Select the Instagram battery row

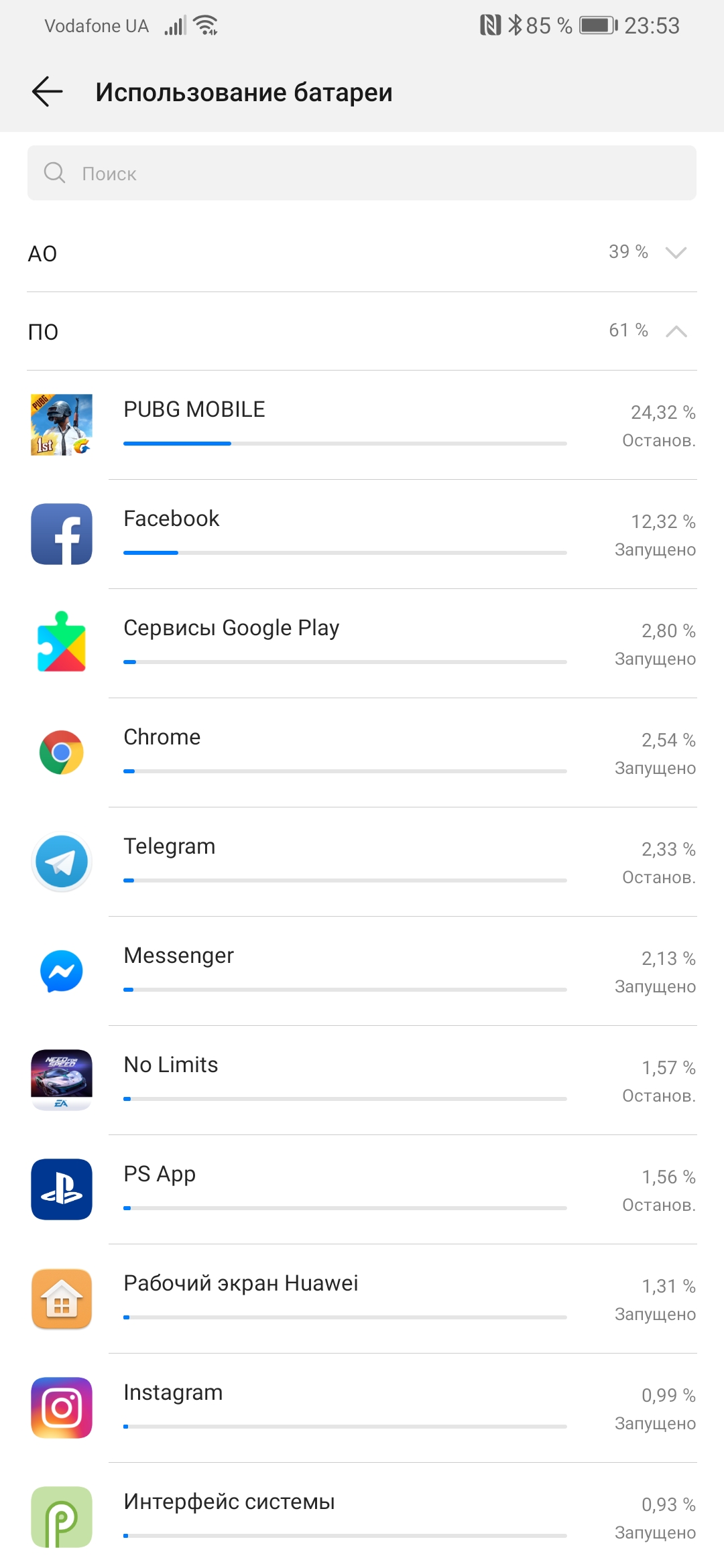point(362,1408)
